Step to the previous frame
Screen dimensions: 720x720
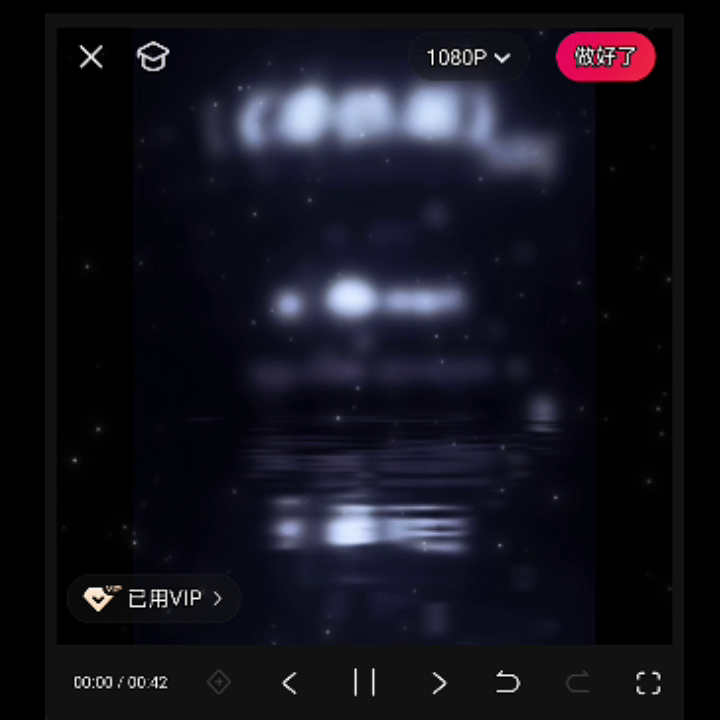(x=290, y=683)
